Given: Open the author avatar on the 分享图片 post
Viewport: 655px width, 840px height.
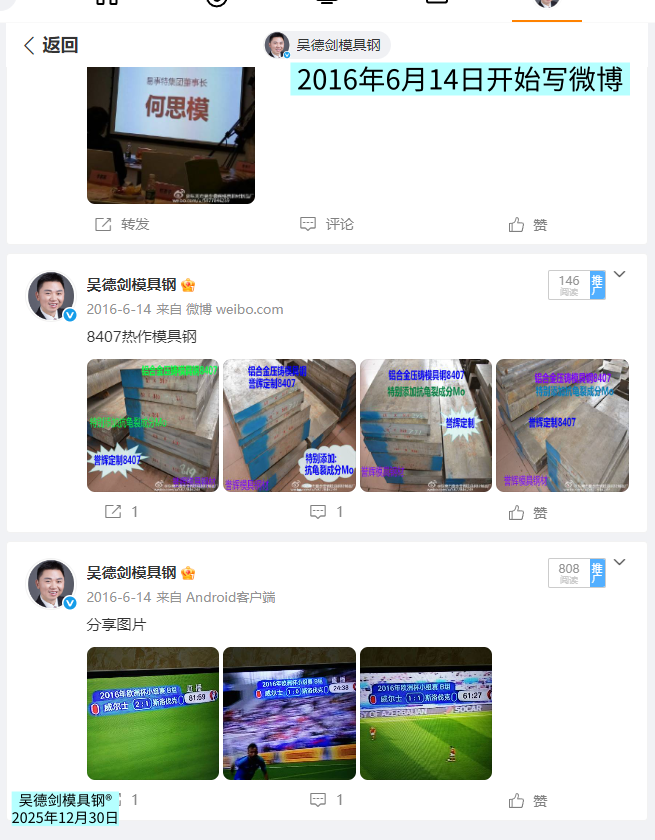Looking at the screenshot, I should 51,583.
